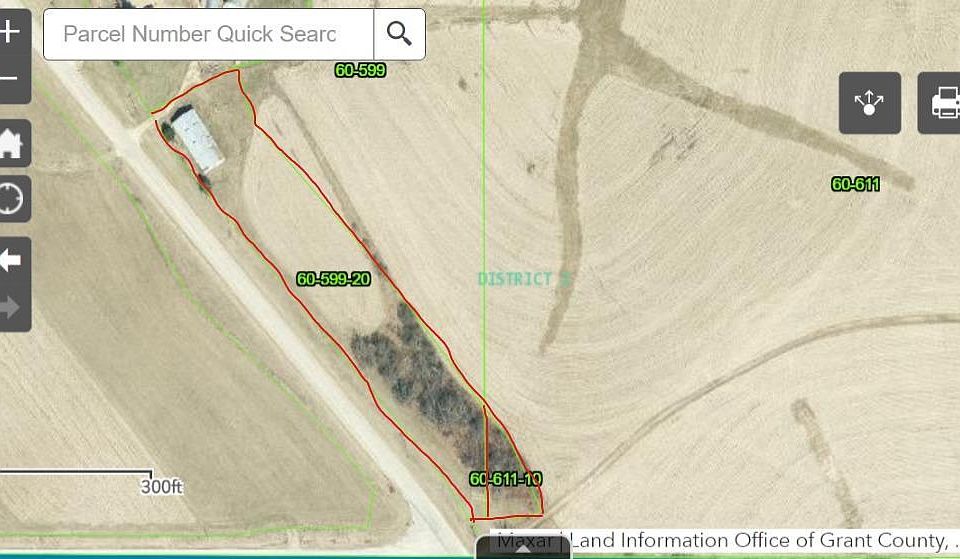Locate my current position on the map

tap(11, 198)
